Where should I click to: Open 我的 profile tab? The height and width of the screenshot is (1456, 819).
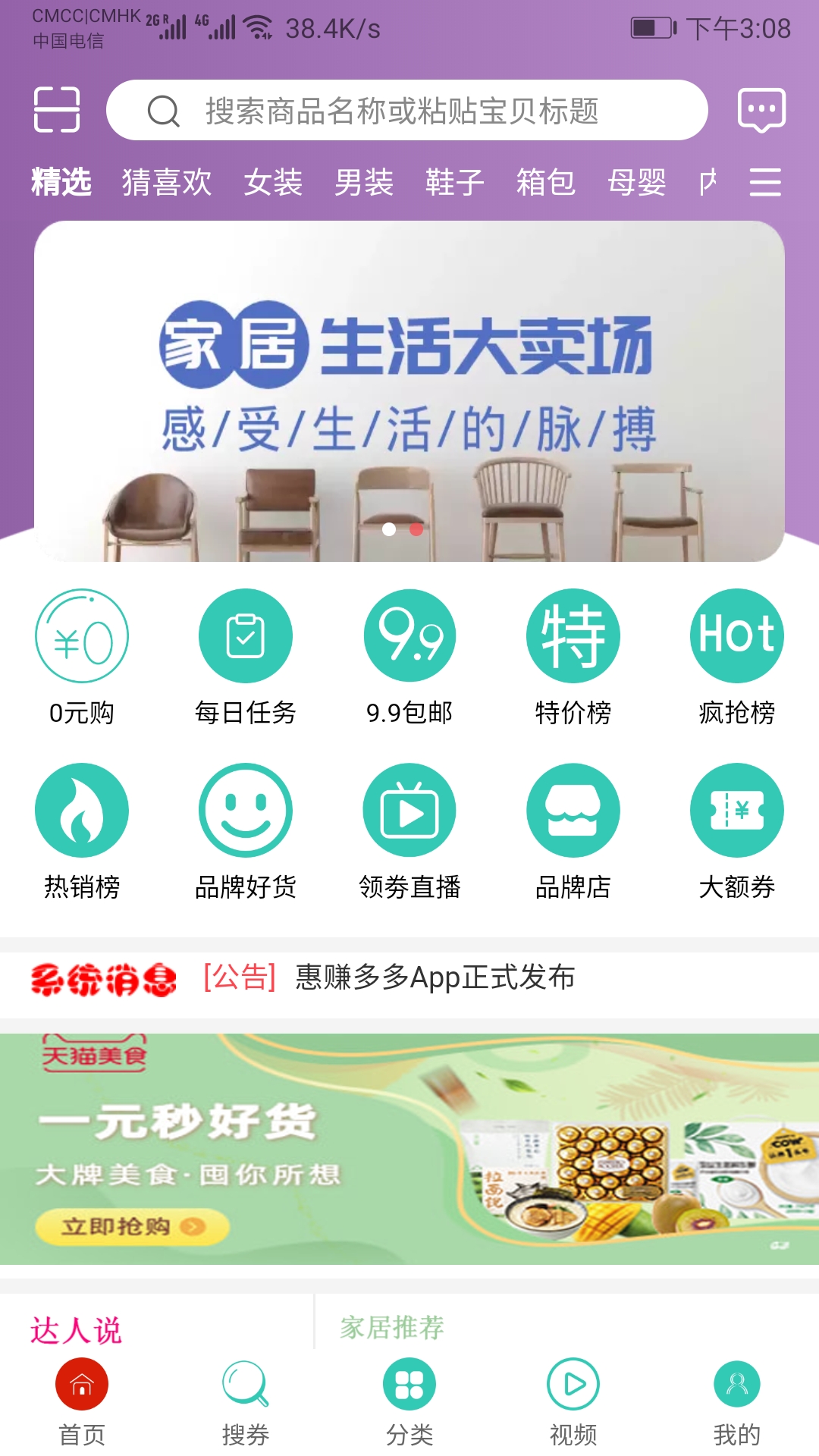[737, 1403]
